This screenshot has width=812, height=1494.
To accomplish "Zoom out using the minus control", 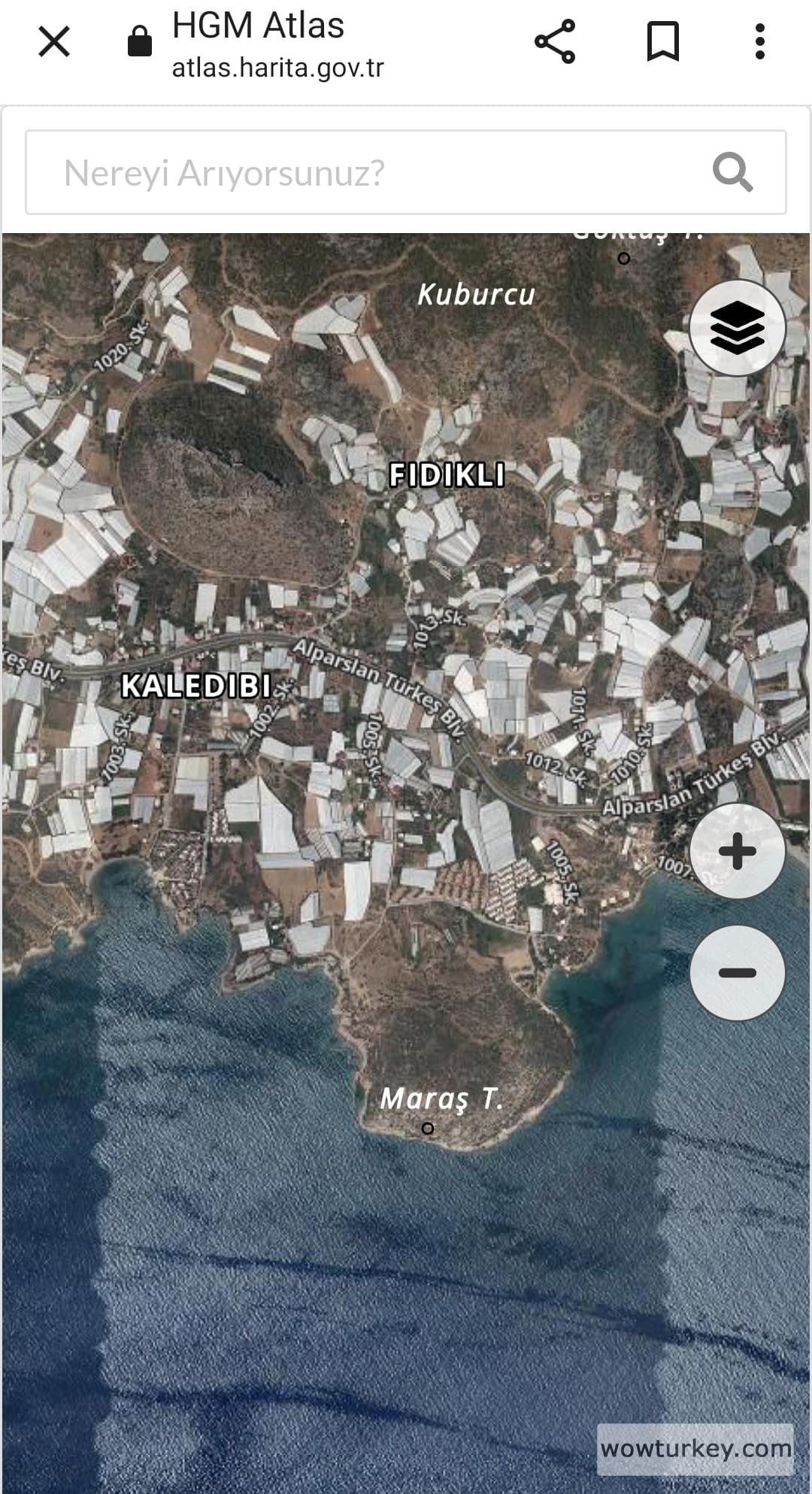I will (x=738, y=972).
